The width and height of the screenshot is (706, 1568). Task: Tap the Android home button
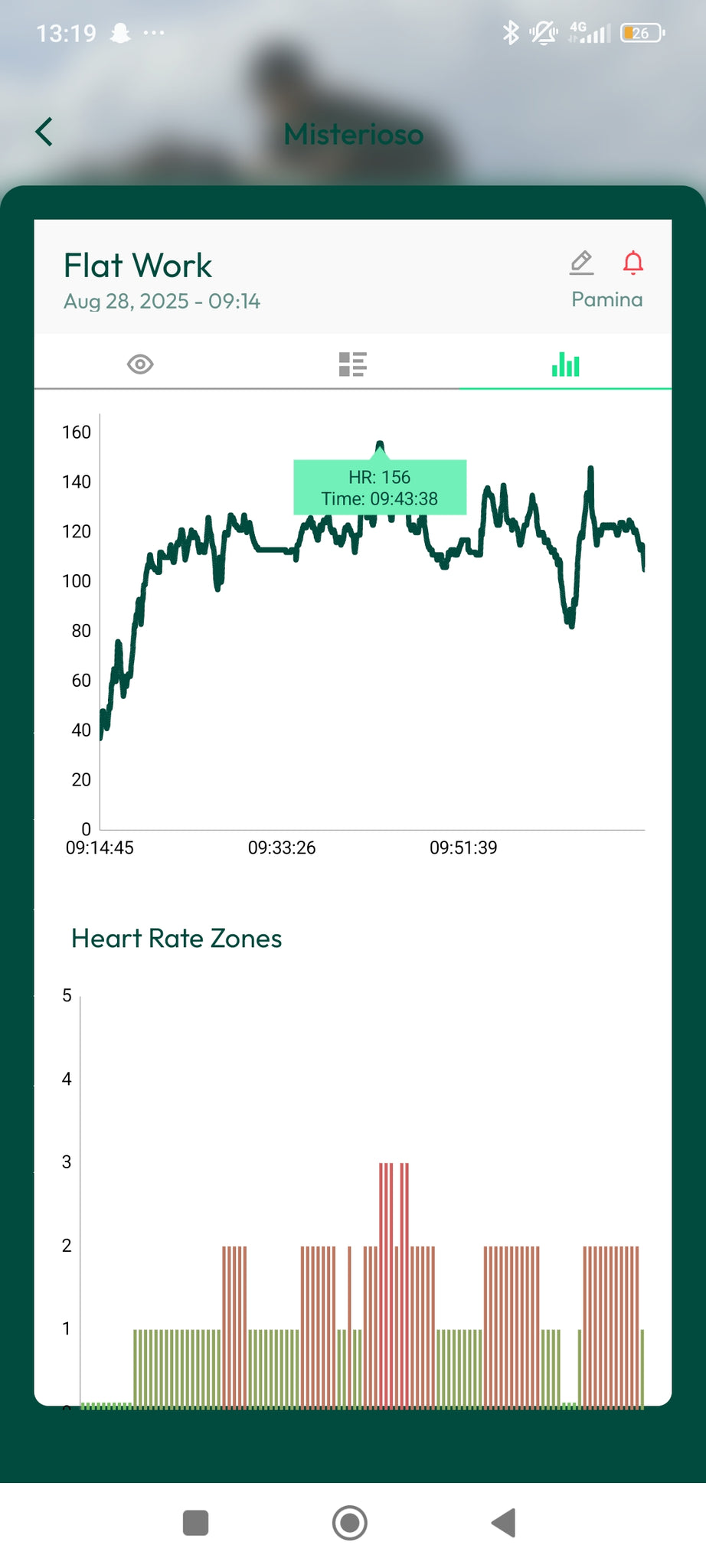click(350, 1522)
